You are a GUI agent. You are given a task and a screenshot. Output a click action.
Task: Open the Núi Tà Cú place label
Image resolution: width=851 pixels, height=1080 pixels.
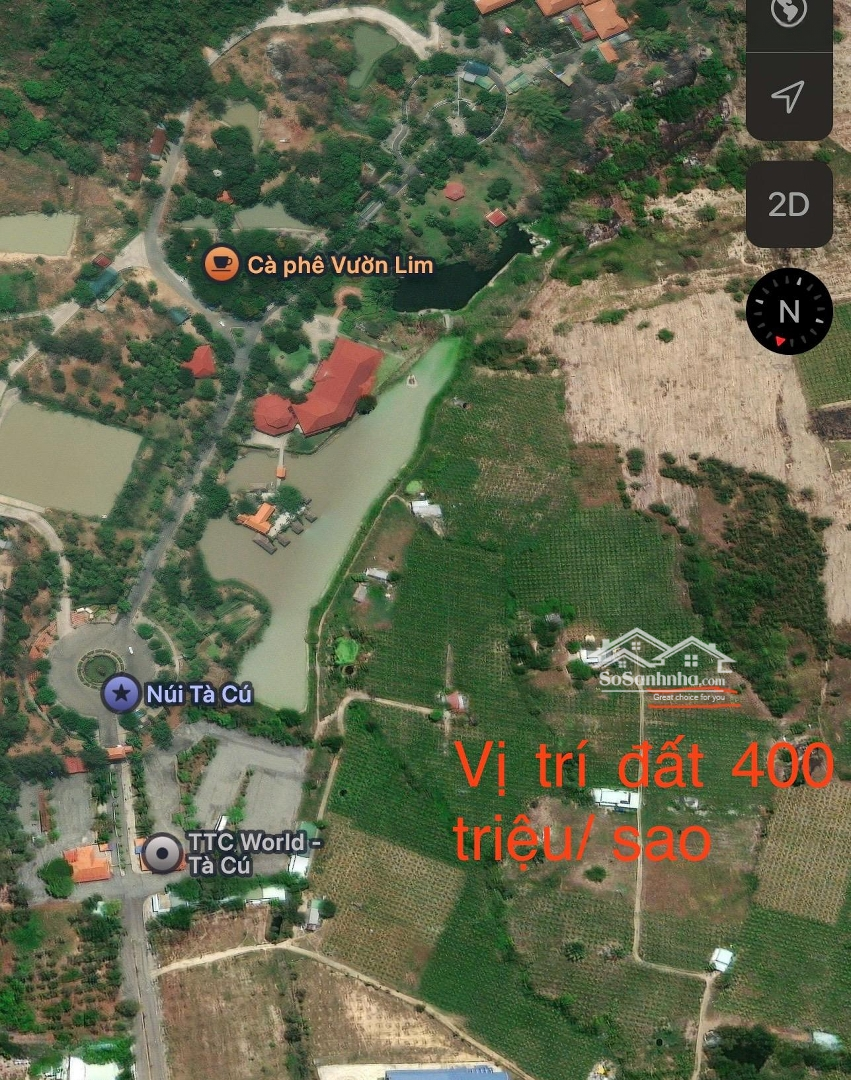198,694
